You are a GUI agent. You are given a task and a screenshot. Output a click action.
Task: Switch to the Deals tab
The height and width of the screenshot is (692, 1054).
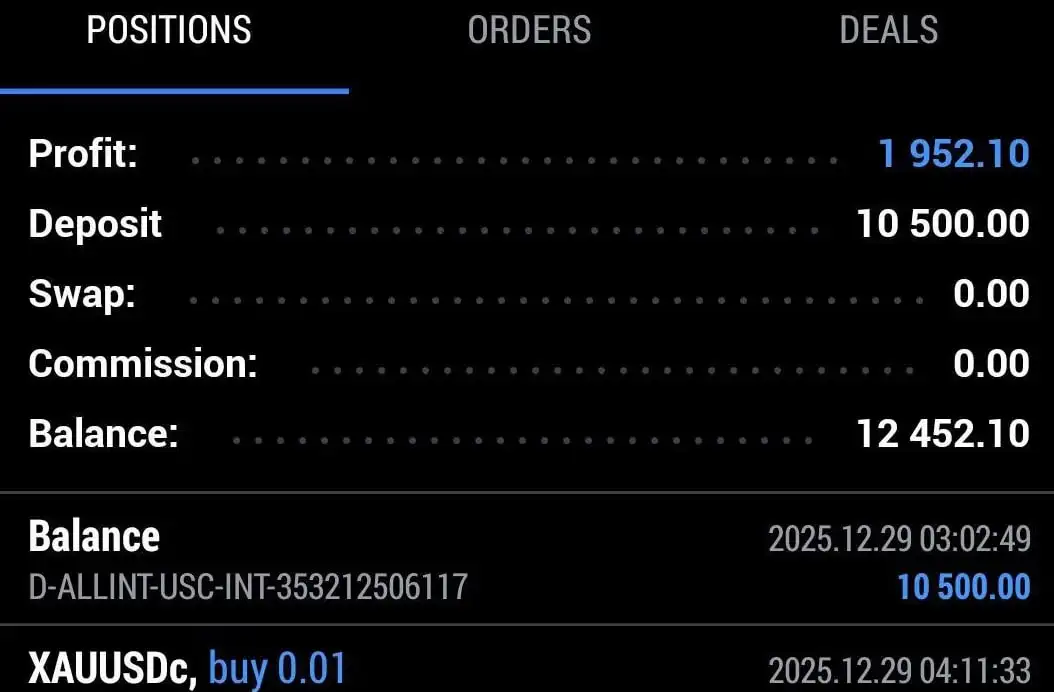pos(888,31)
